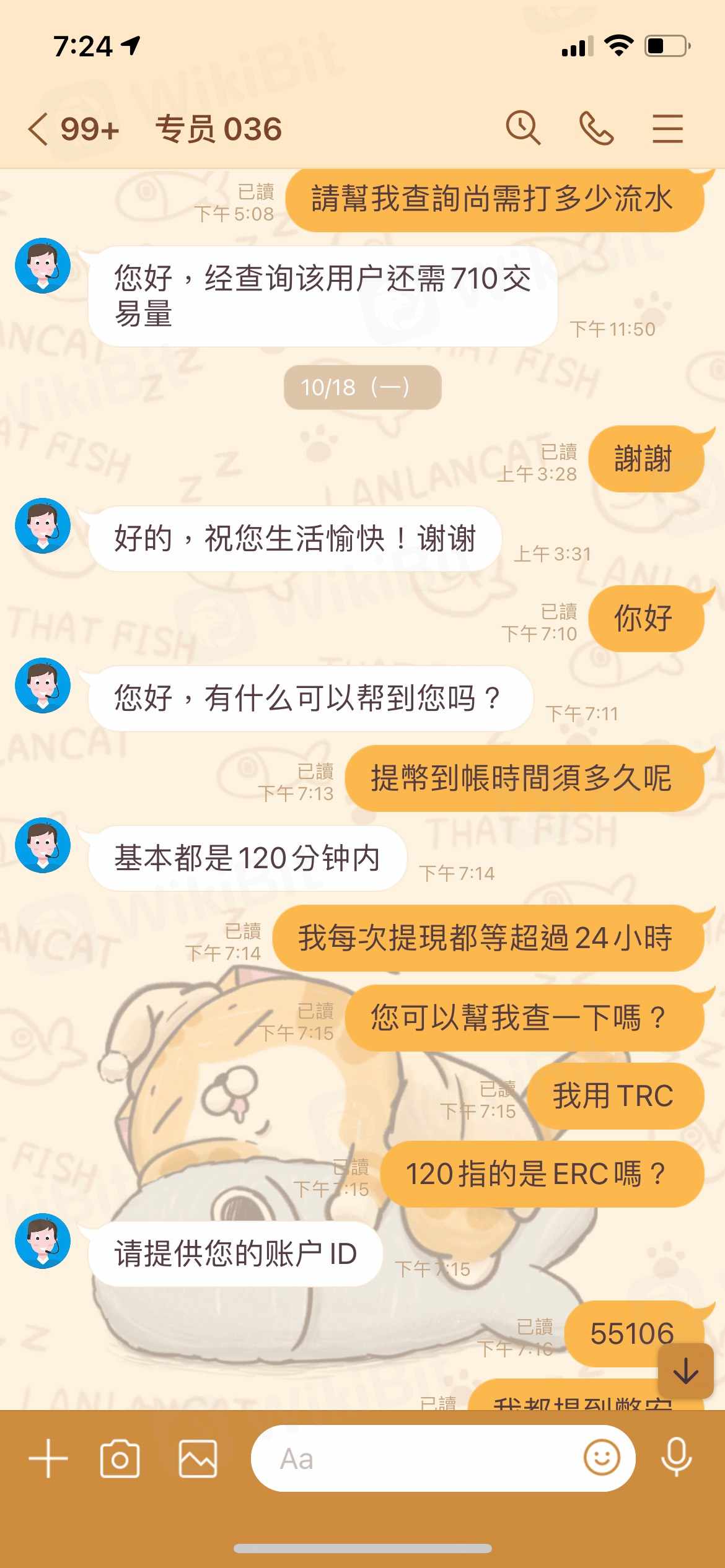Jump to the latest message with the down arrow
This screenshot has height=1568, width=725.
[685, 1370]
